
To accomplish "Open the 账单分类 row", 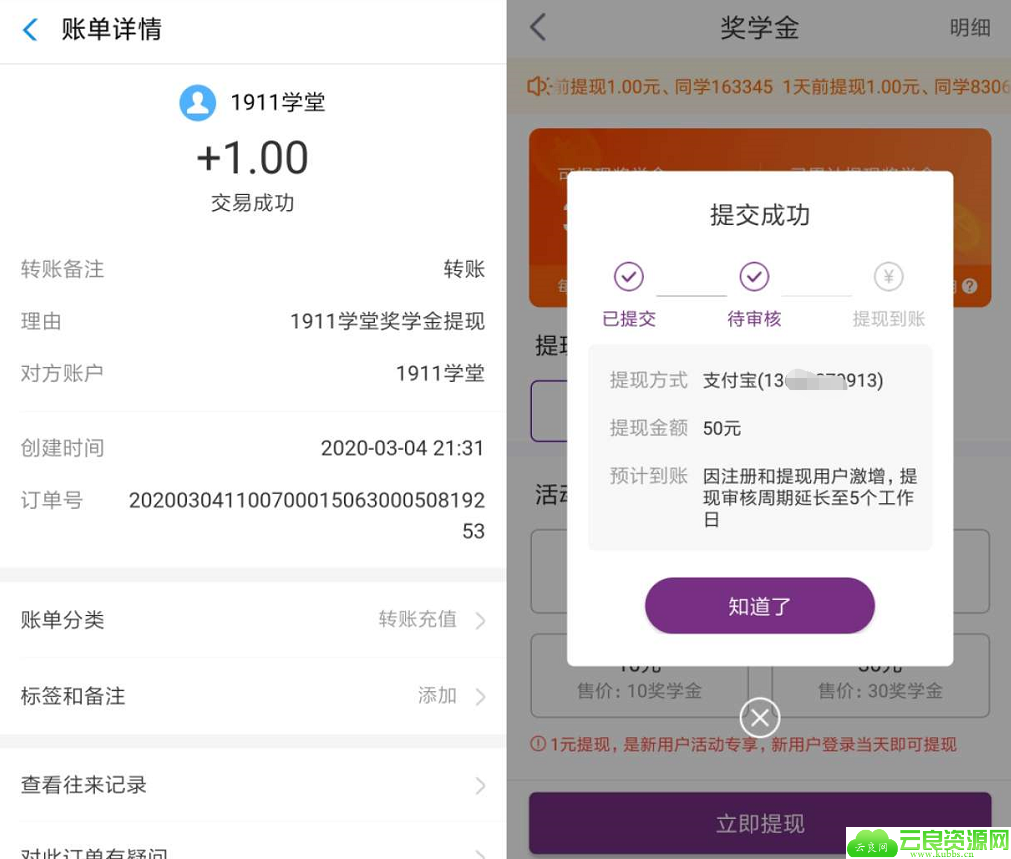I will pos(252,620).
